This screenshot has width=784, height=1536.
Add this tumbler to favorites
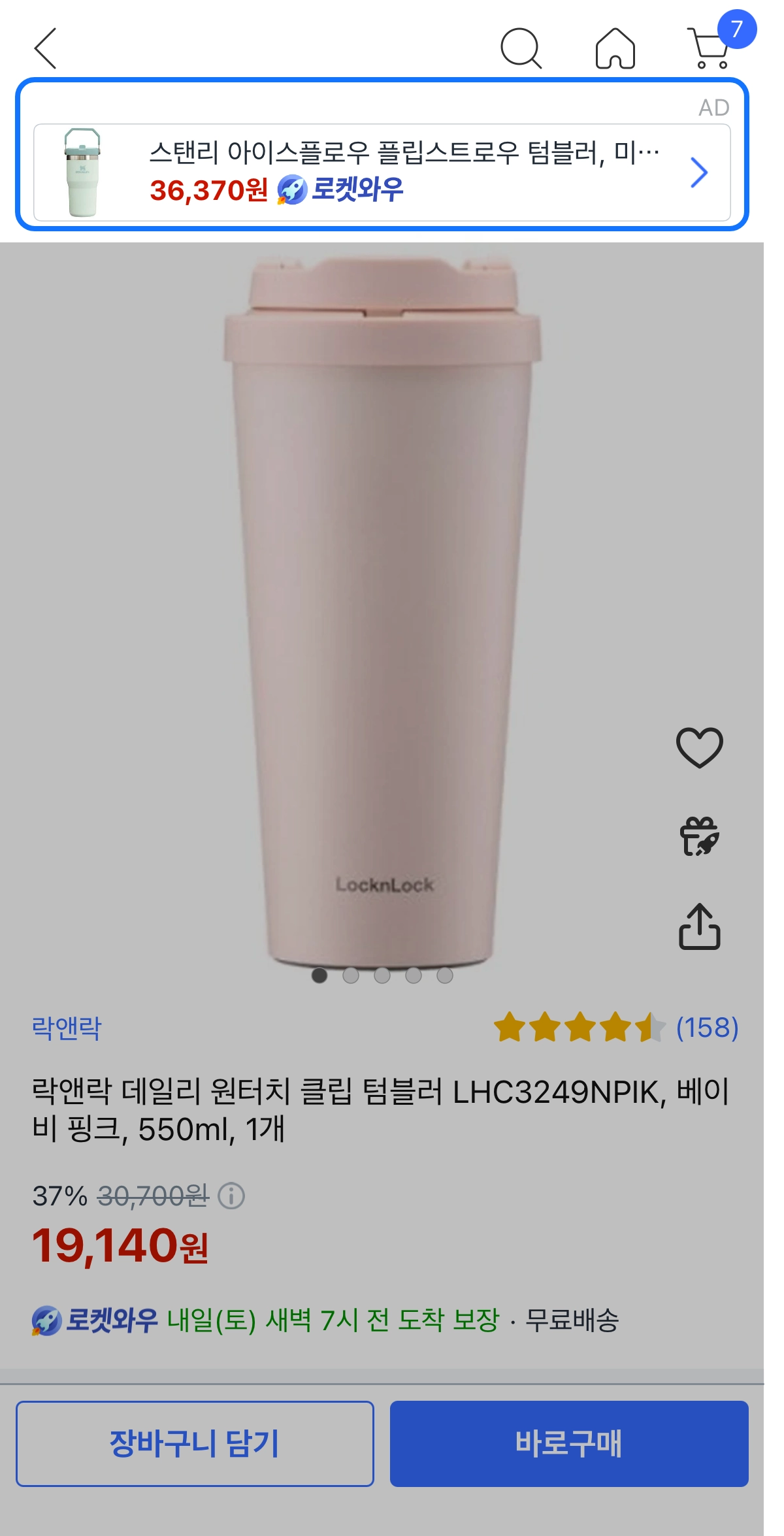click(699, 747)
